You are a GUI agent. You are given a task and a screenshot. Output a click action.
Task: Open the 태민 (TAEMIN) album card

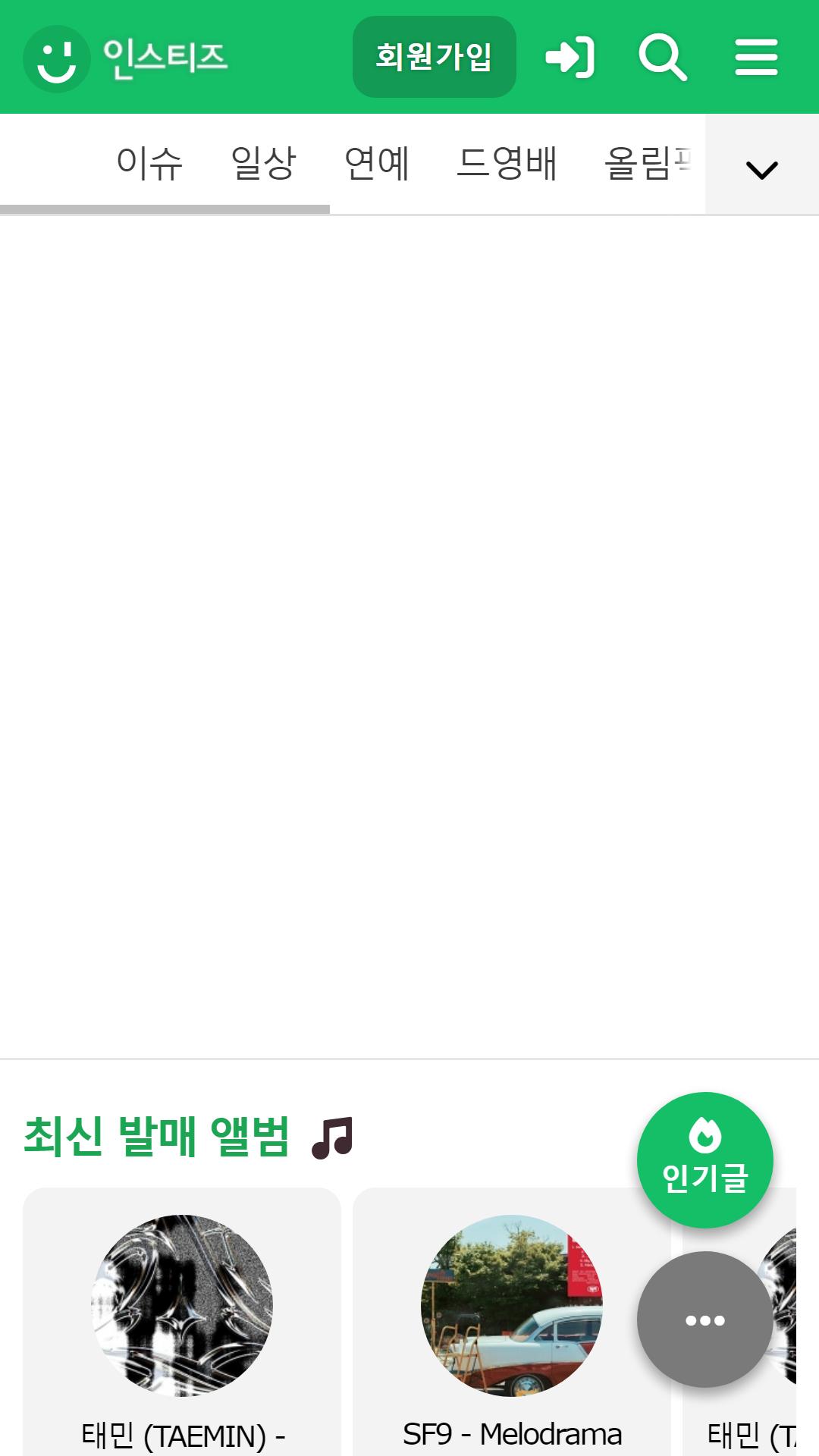click(x=182, y=1322)
